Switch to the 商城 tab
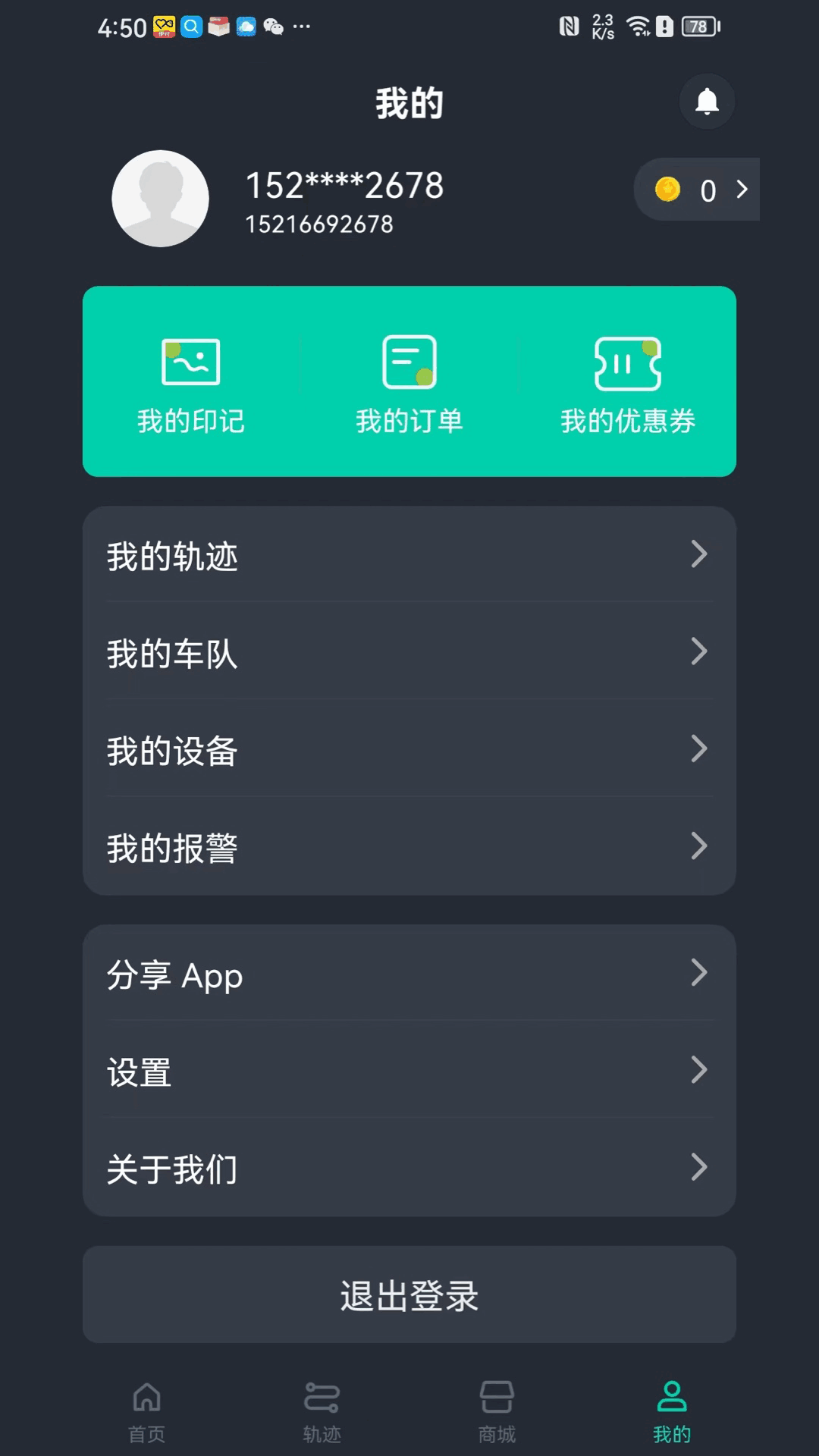Screen dimensions: 819x1456 (x=497, y=1412)
